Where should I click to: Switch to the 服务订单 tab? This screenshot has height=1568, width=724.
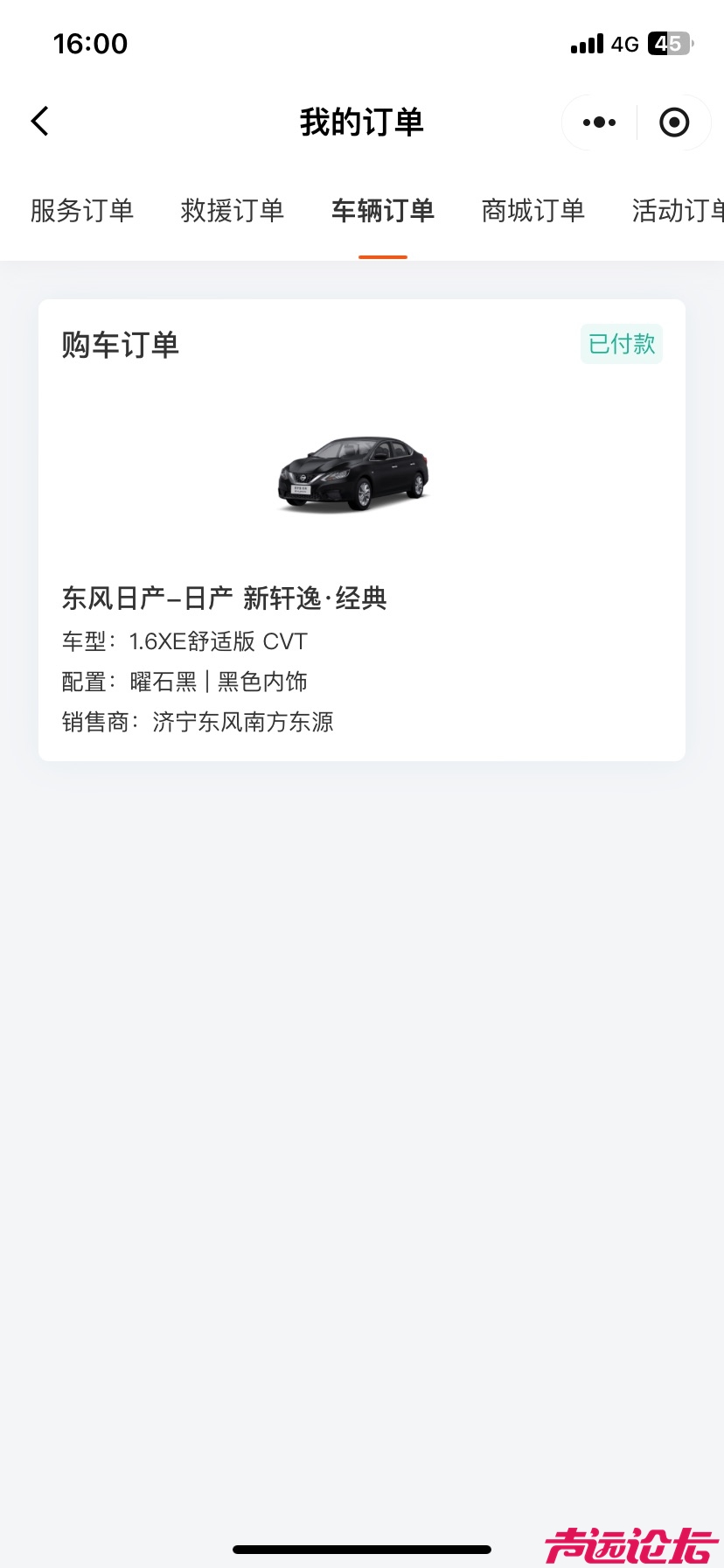82,211
